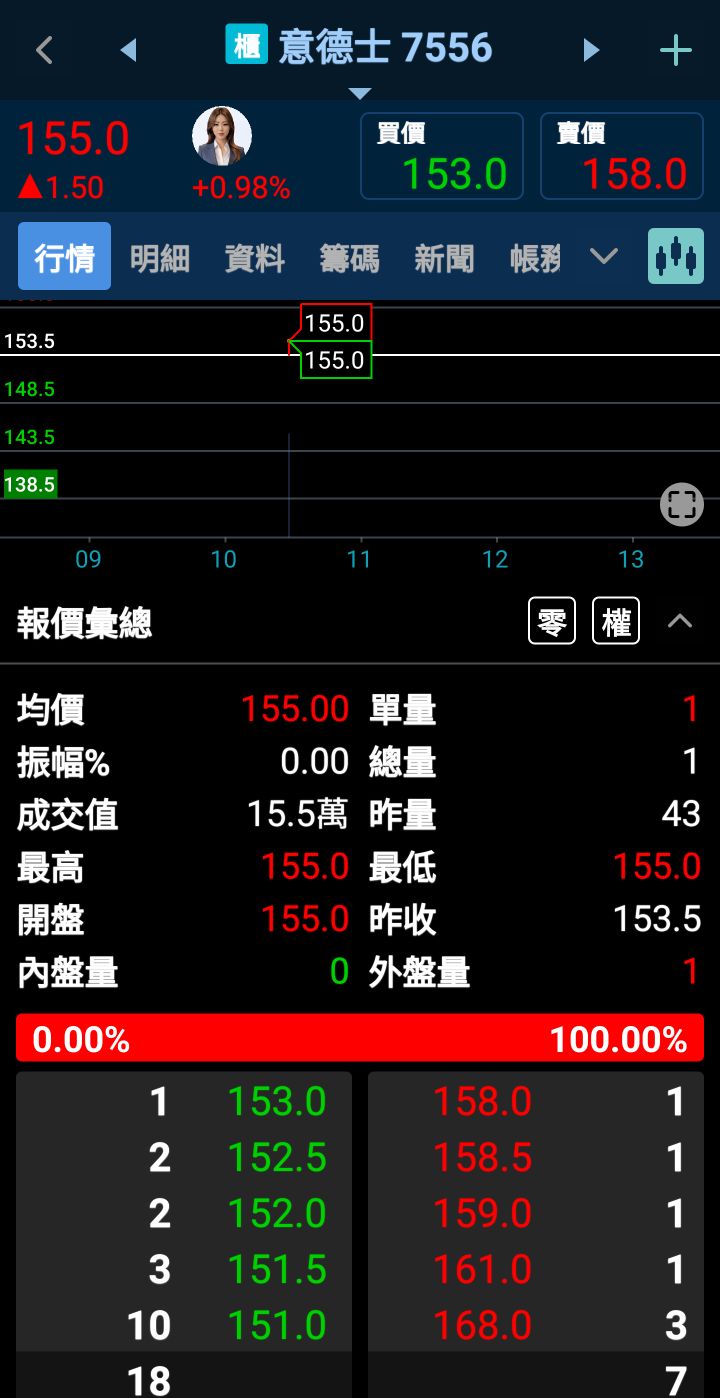
Task: Open the assistant avatar
Action: (x=222, y=137)
